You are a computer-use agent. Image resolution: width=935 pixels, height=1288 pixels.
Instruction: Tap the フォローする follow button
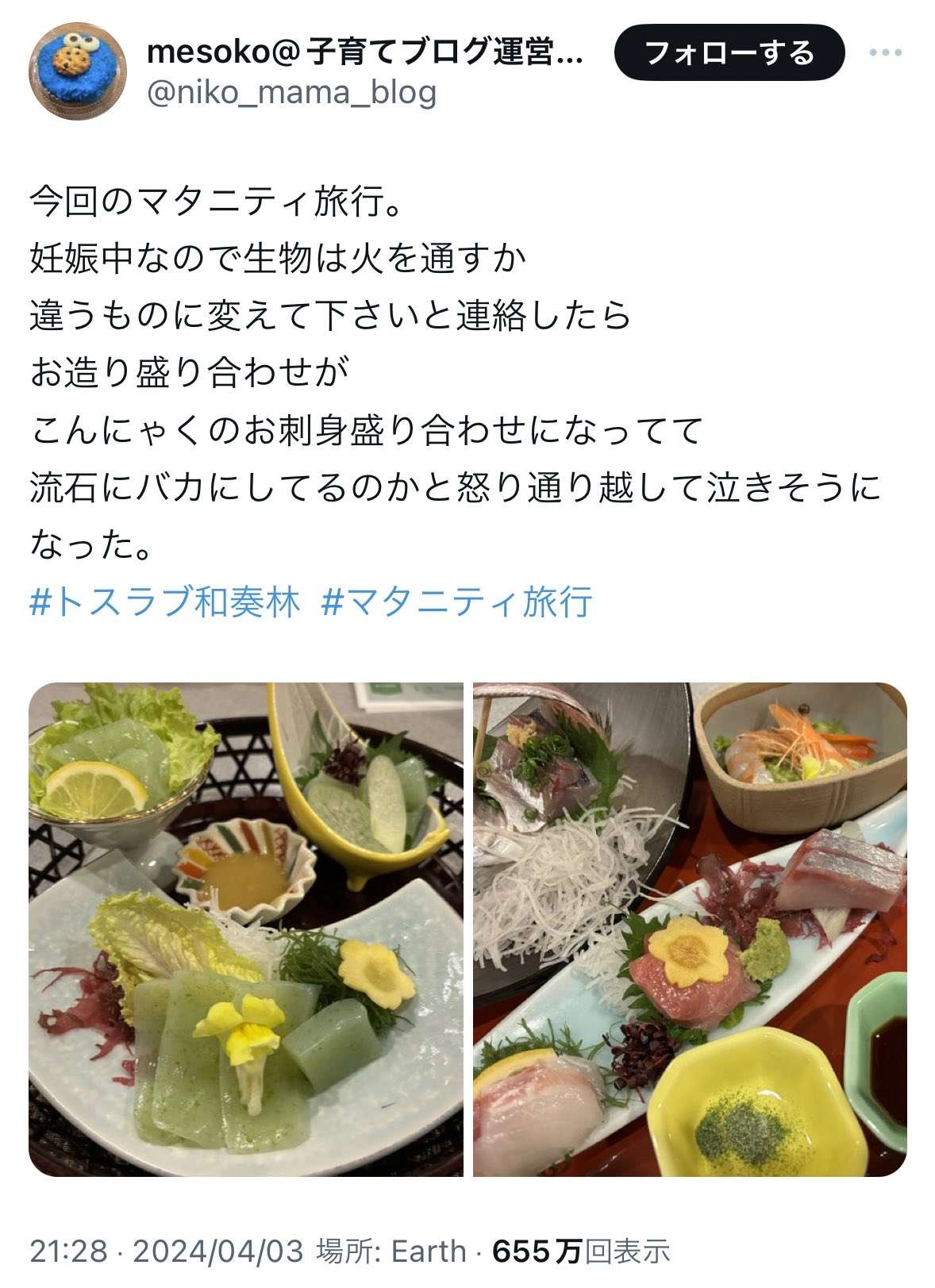(x=729, y=53)
